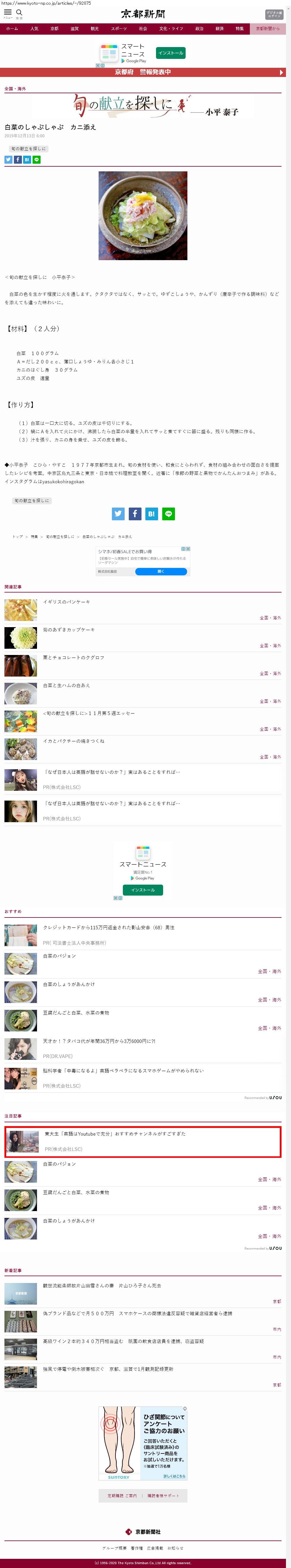This screenshot has height=1568, width=291.
Task: Open the hamburger menu
Action: pos(8,12)
